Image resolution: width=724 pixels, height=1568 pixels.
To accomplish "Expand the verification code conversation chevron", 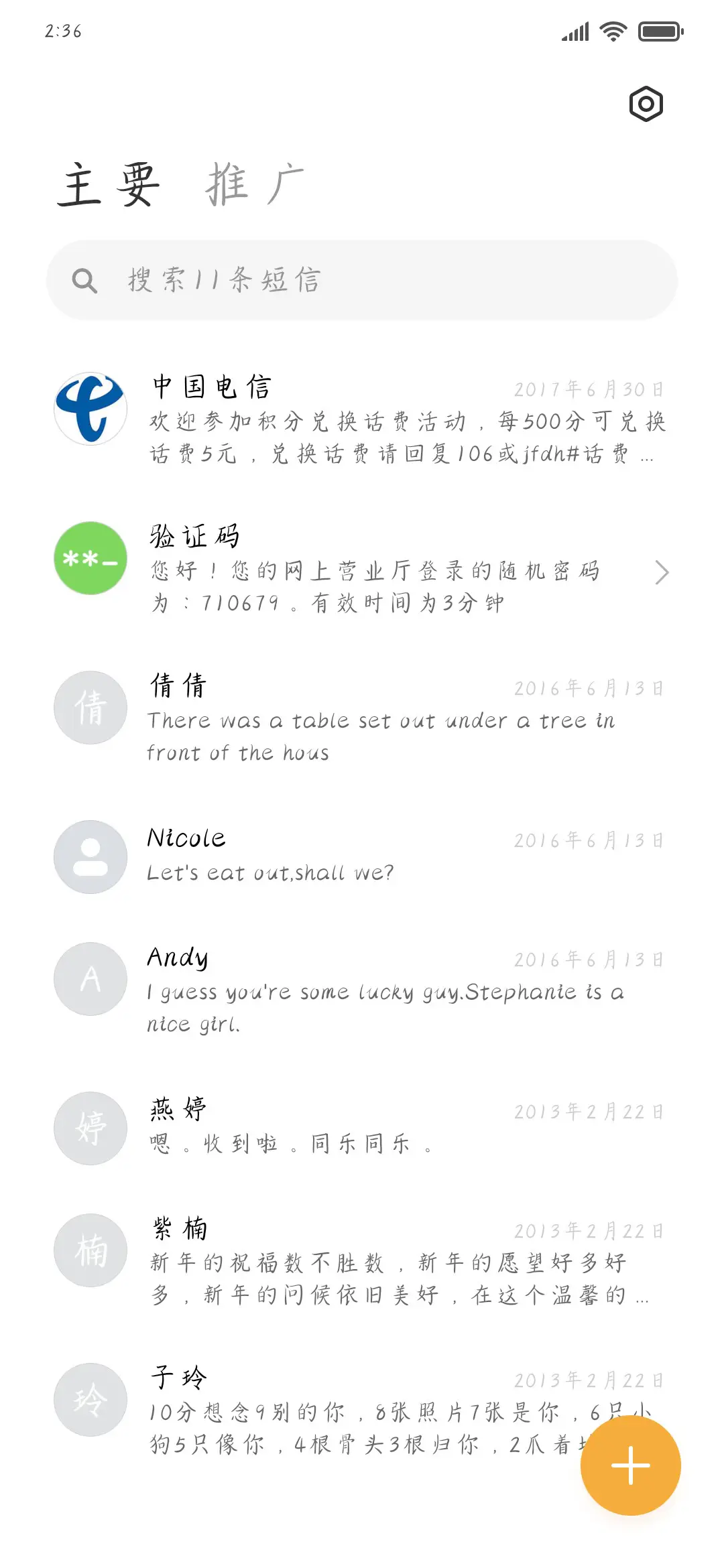I will [662, 573].
